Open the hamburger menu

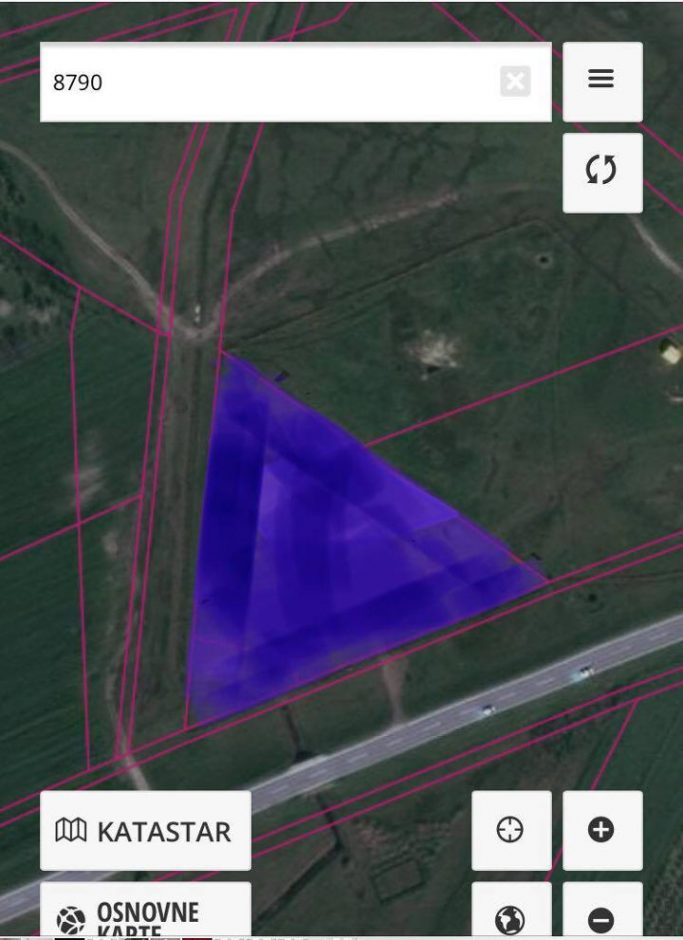[x=602, y=81]
